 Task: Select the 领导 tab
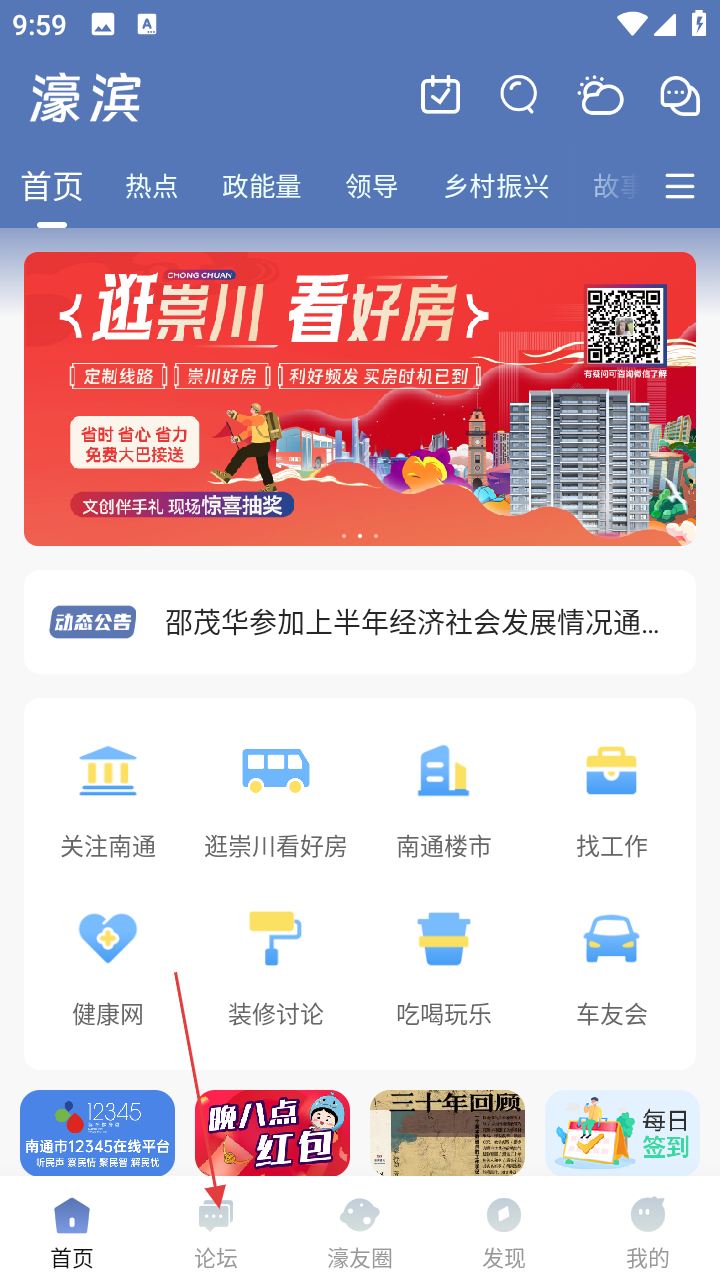pos(371,186)
